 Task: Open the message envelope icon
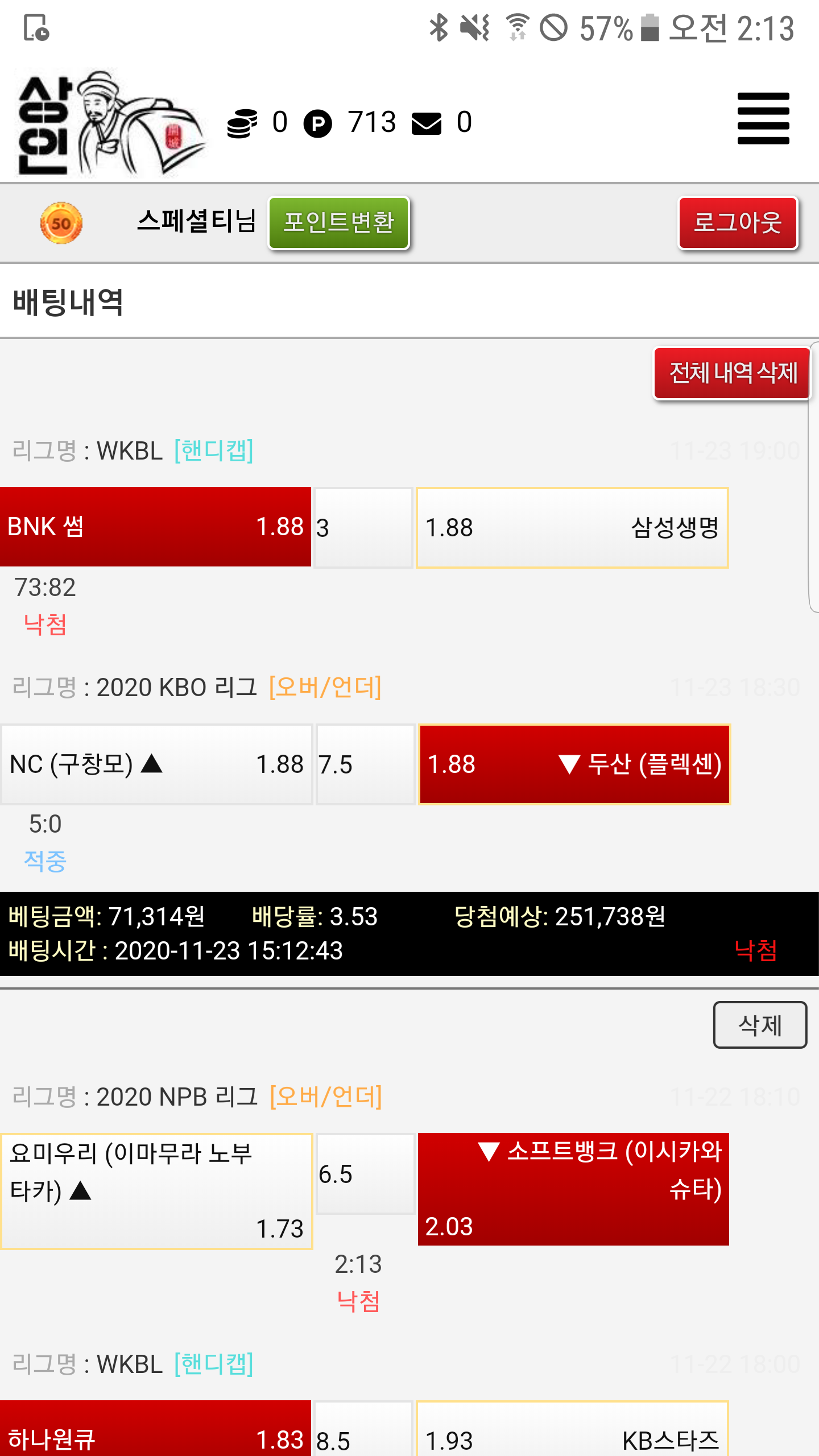coord(427,123)
